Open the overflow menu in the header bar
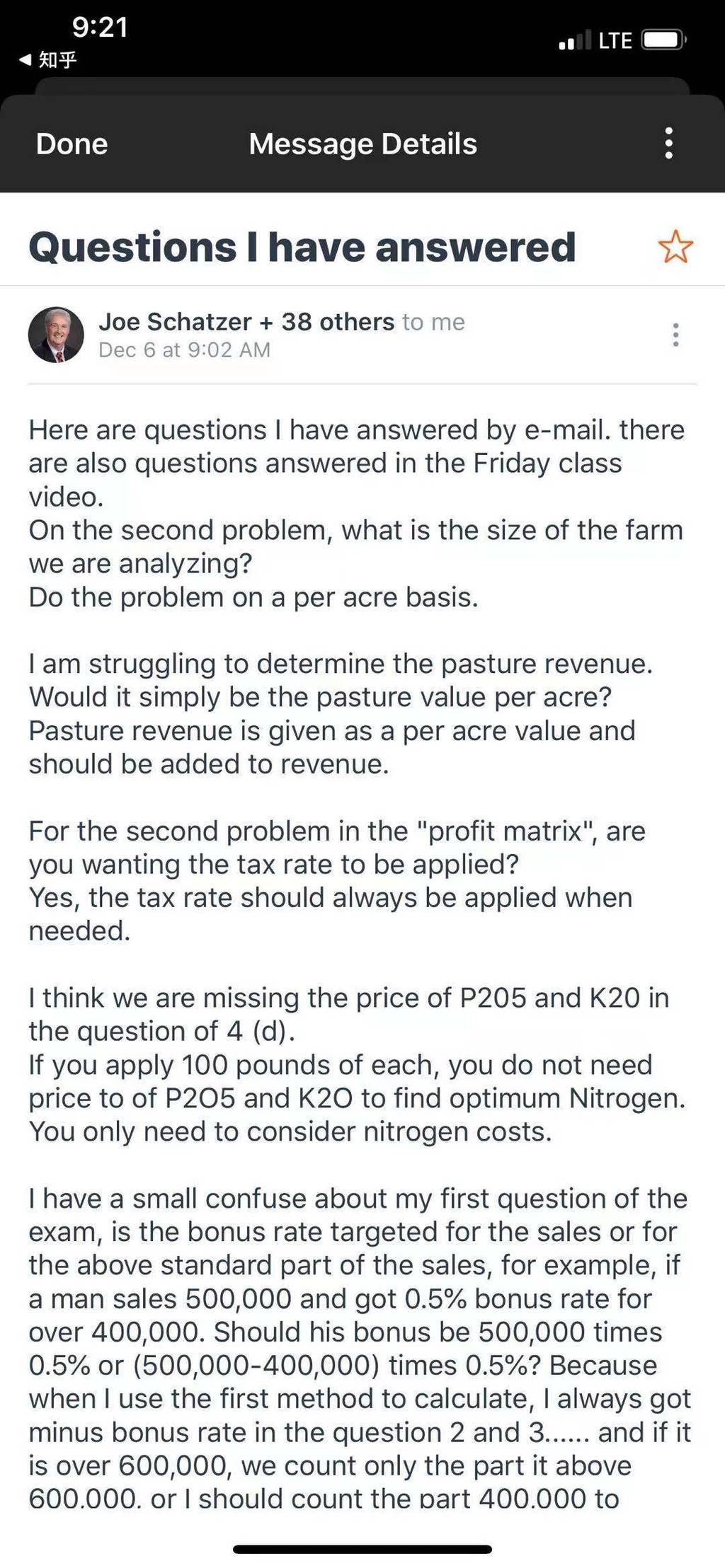This screenshot has width=725, height=1568. pyautogui.click(x=668, y=144)
